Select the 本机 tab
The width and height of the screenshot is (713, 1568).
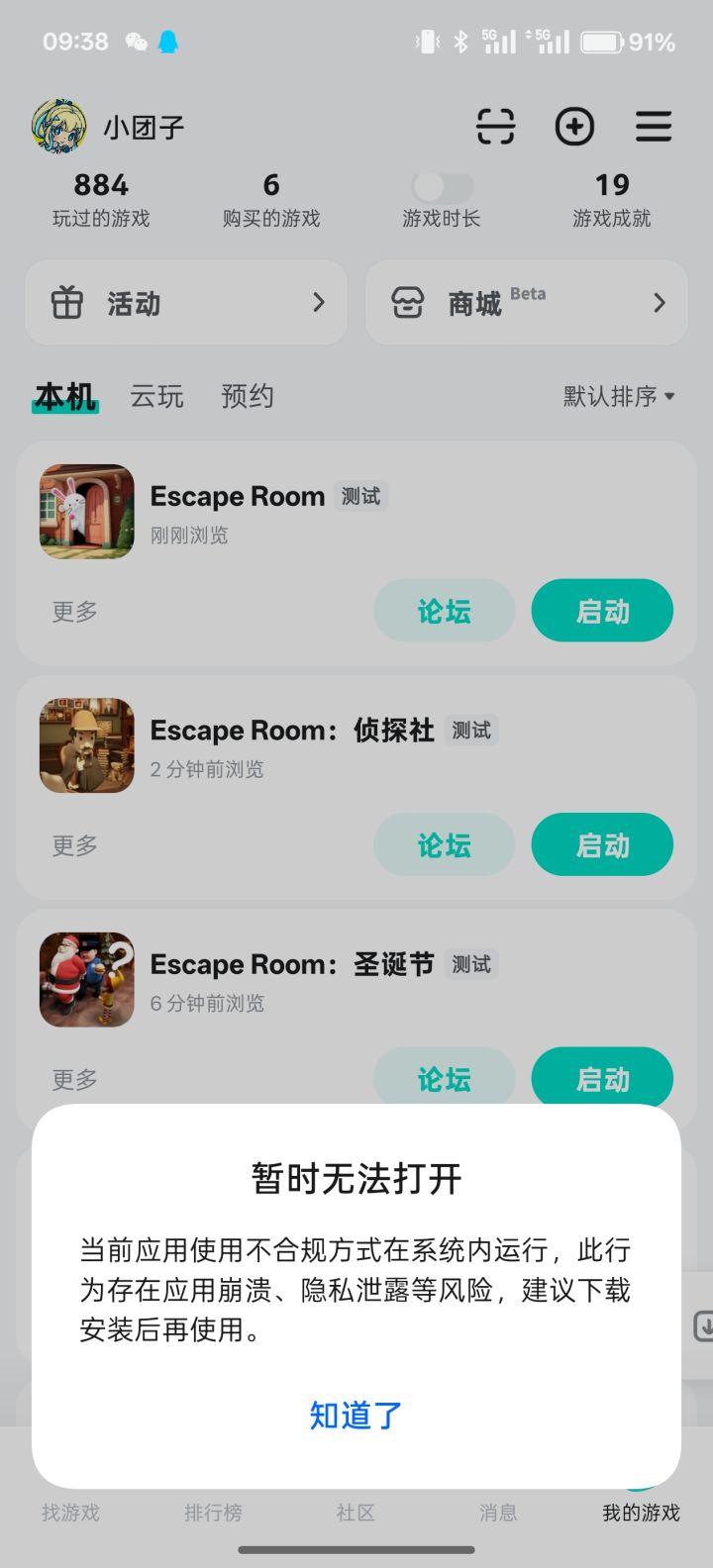coord(65,396)
